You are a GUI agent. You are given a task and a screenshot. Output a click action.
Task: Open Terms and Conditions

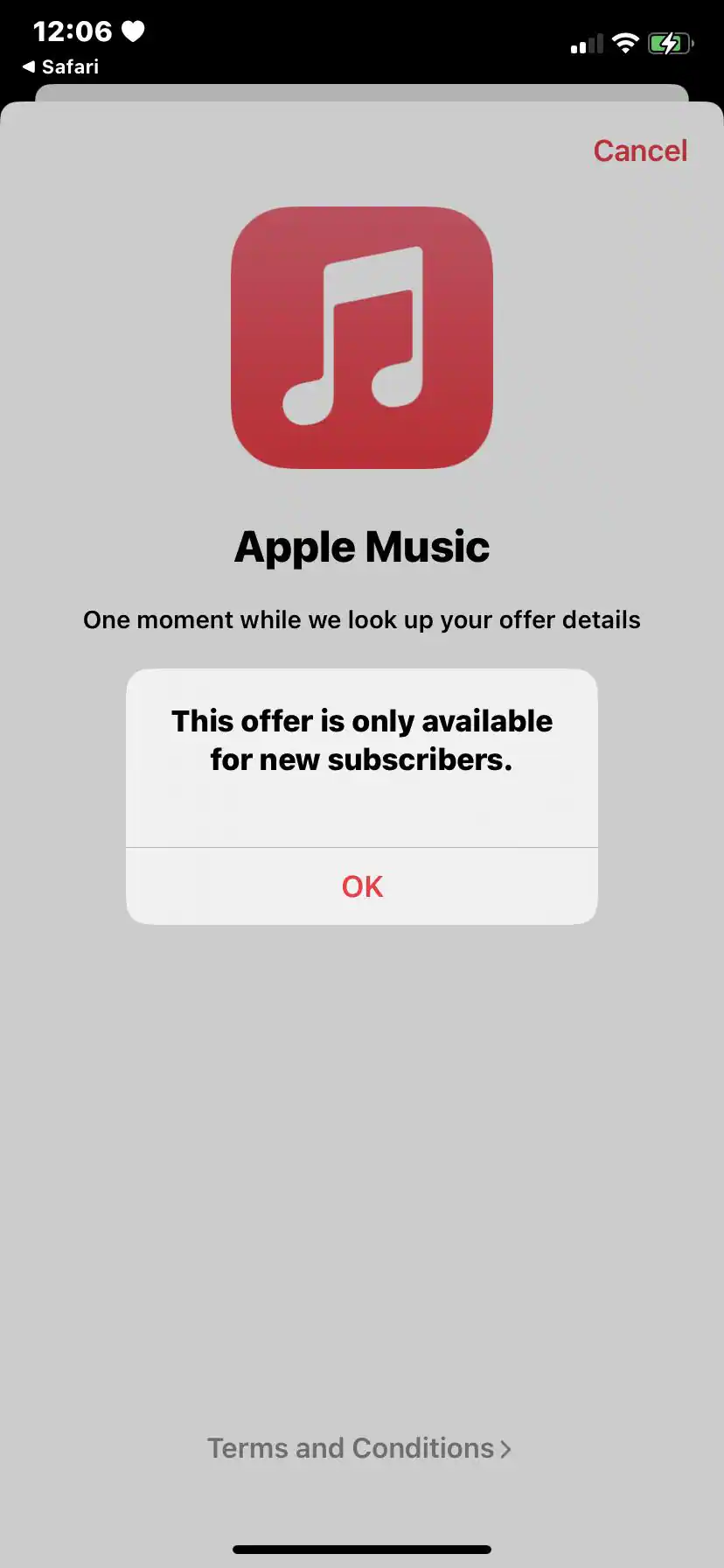click(359, 1448)
